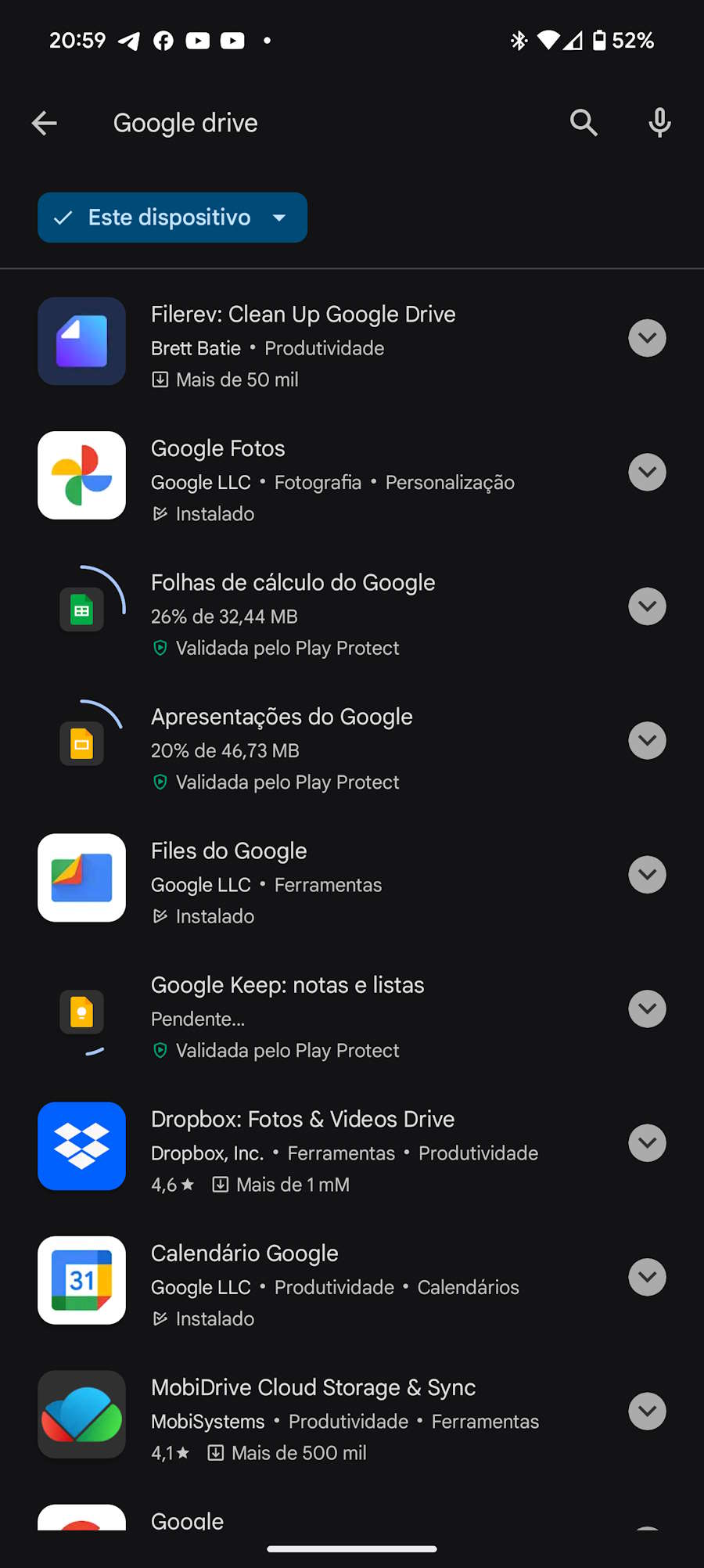
Task: Expand the Apresentações do Google chevron
Action: (x=648, y=741)
